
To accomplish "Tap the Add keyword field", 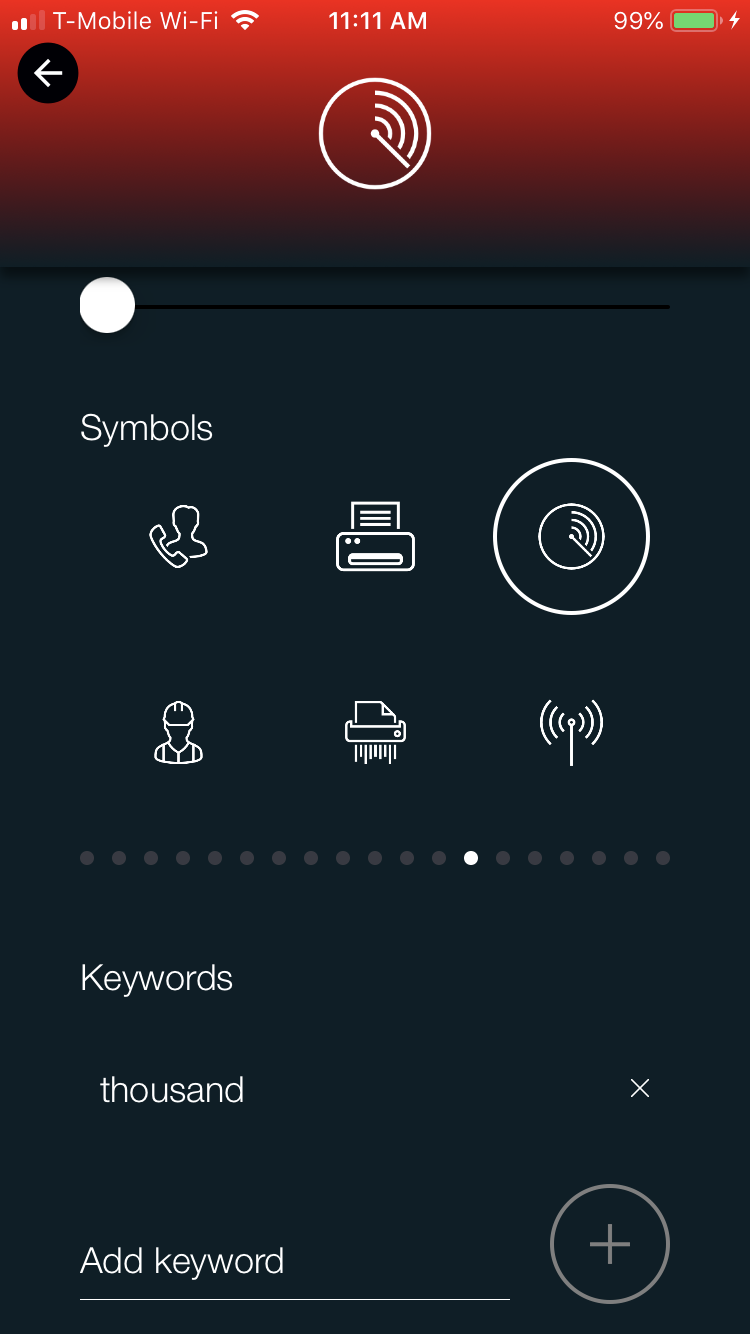I will coord(295,1262).
